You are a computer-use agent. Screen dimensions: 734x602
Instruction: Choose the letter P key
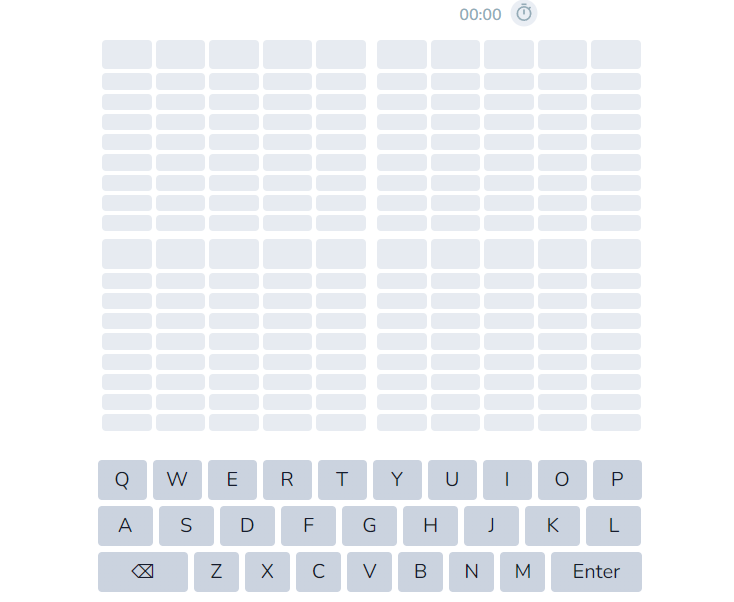(617, 480)
